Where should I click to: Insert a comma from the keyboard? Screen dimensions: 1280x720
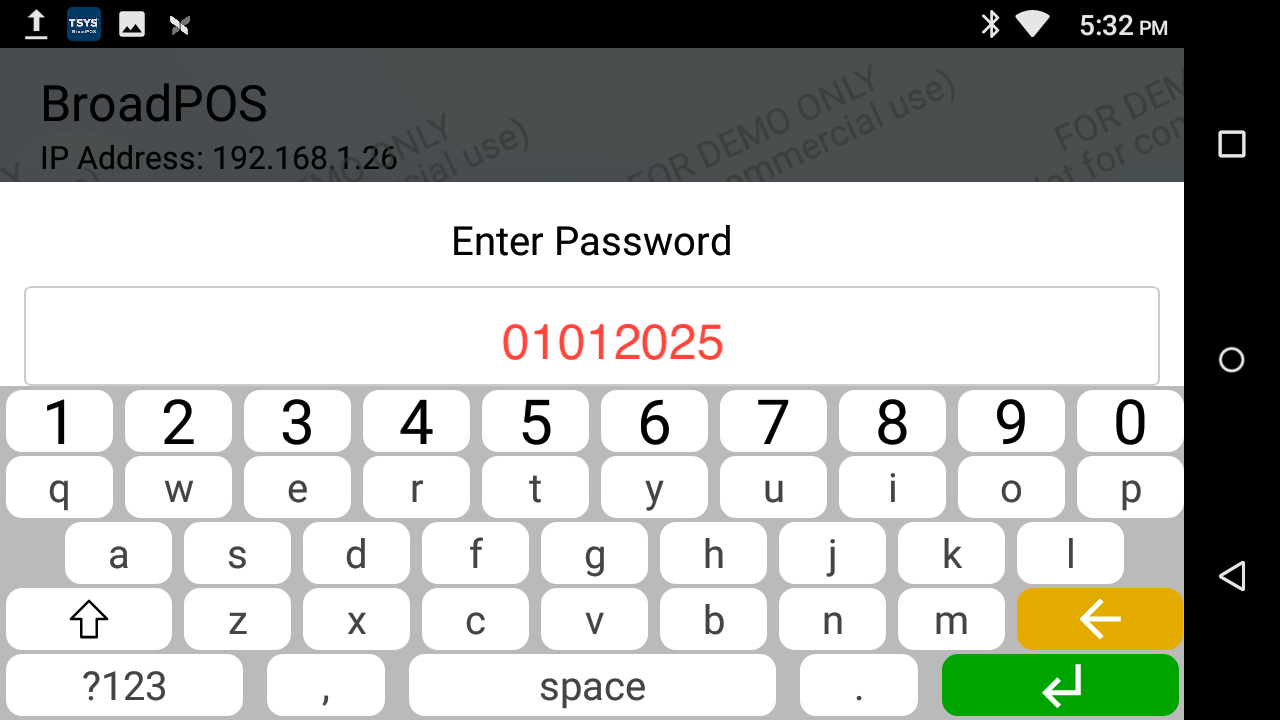coord(326,686)
